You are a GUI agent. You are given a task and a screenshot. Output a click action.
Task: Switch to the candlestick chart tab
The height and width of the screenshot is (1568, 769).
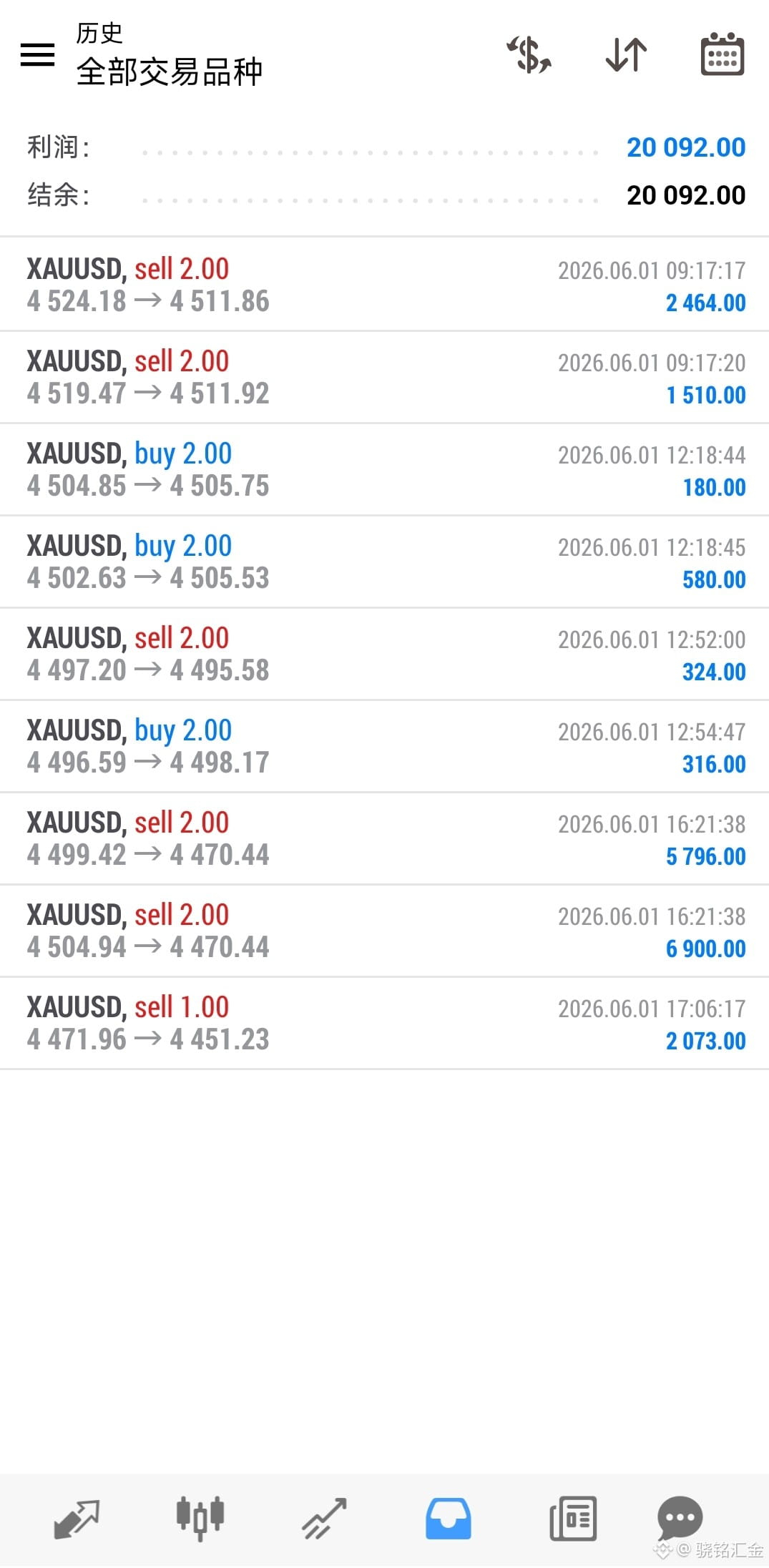click(200, 1518)
